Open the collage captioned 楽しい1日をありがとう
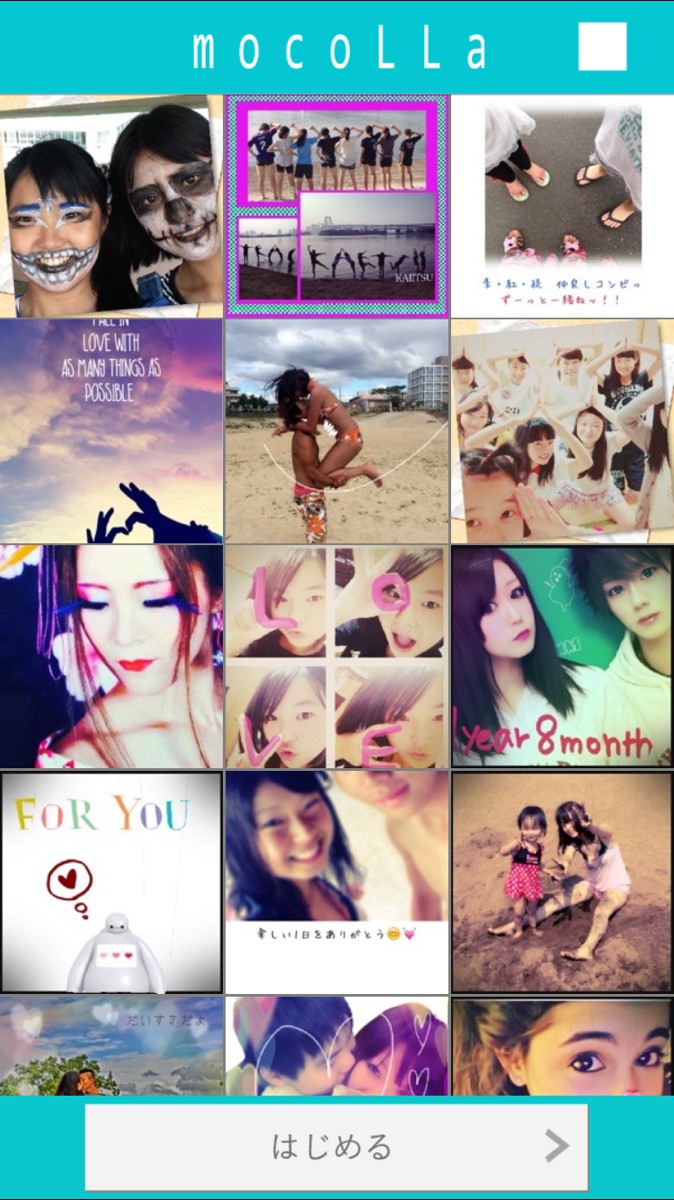The height and width of the screenshot is (1200, 674). [x=336, y=881]
